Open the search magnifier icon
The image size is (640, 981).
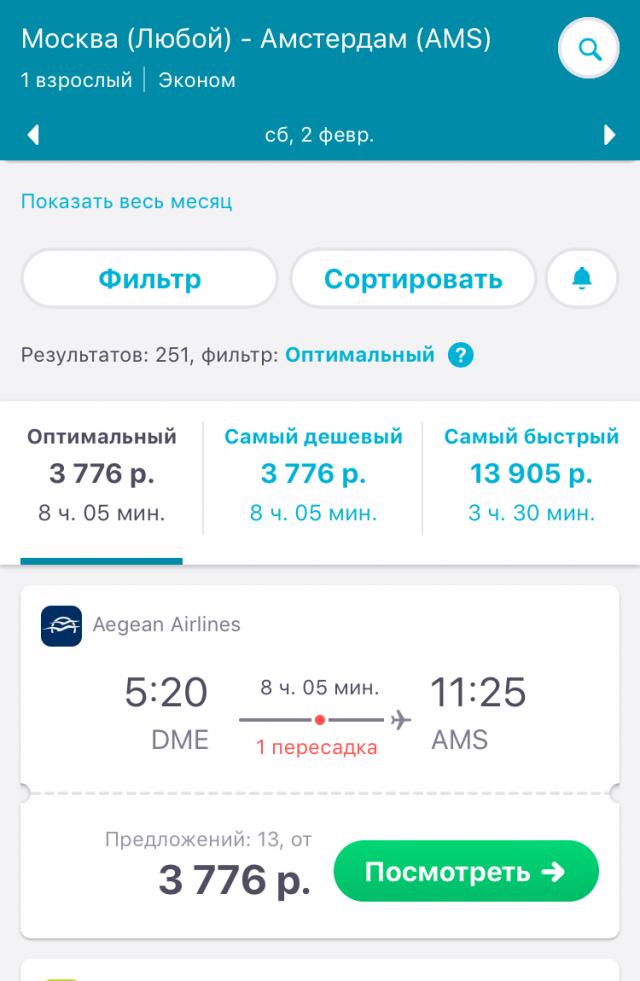590,50
